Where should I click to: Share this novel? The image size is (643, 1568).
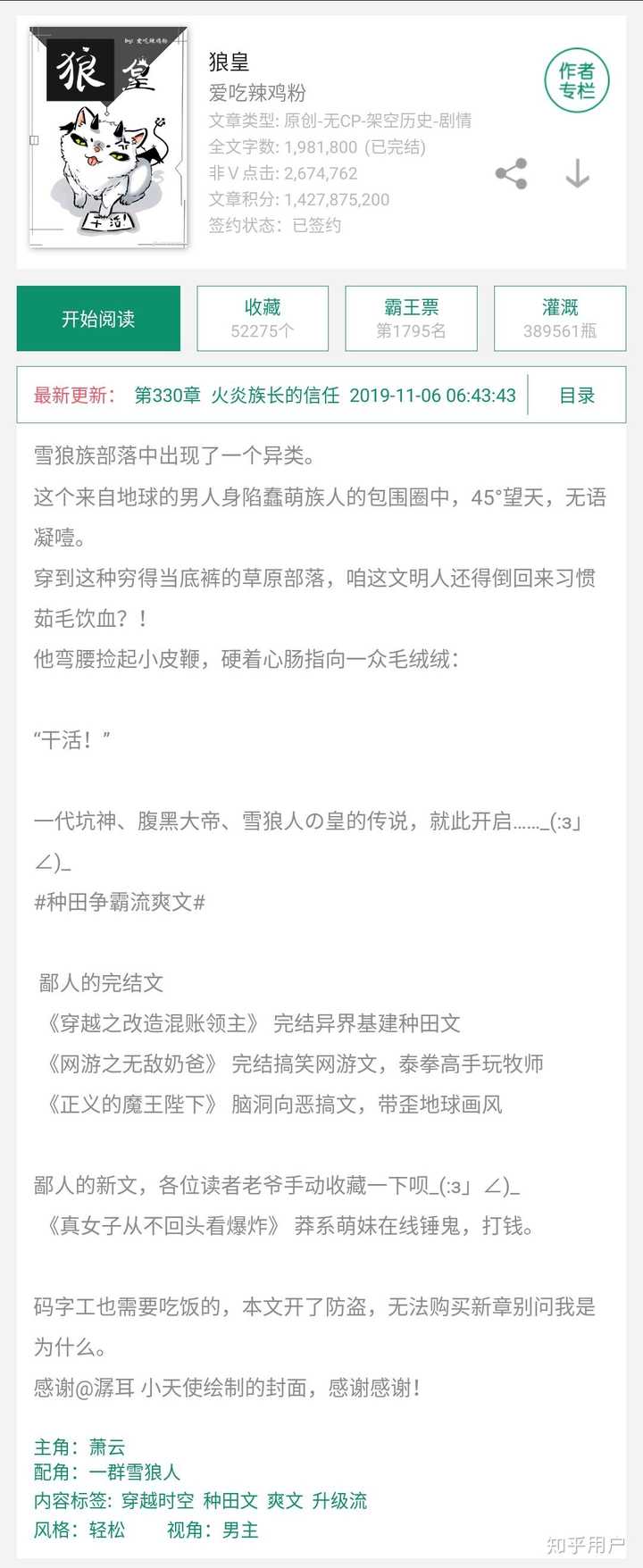512,173
